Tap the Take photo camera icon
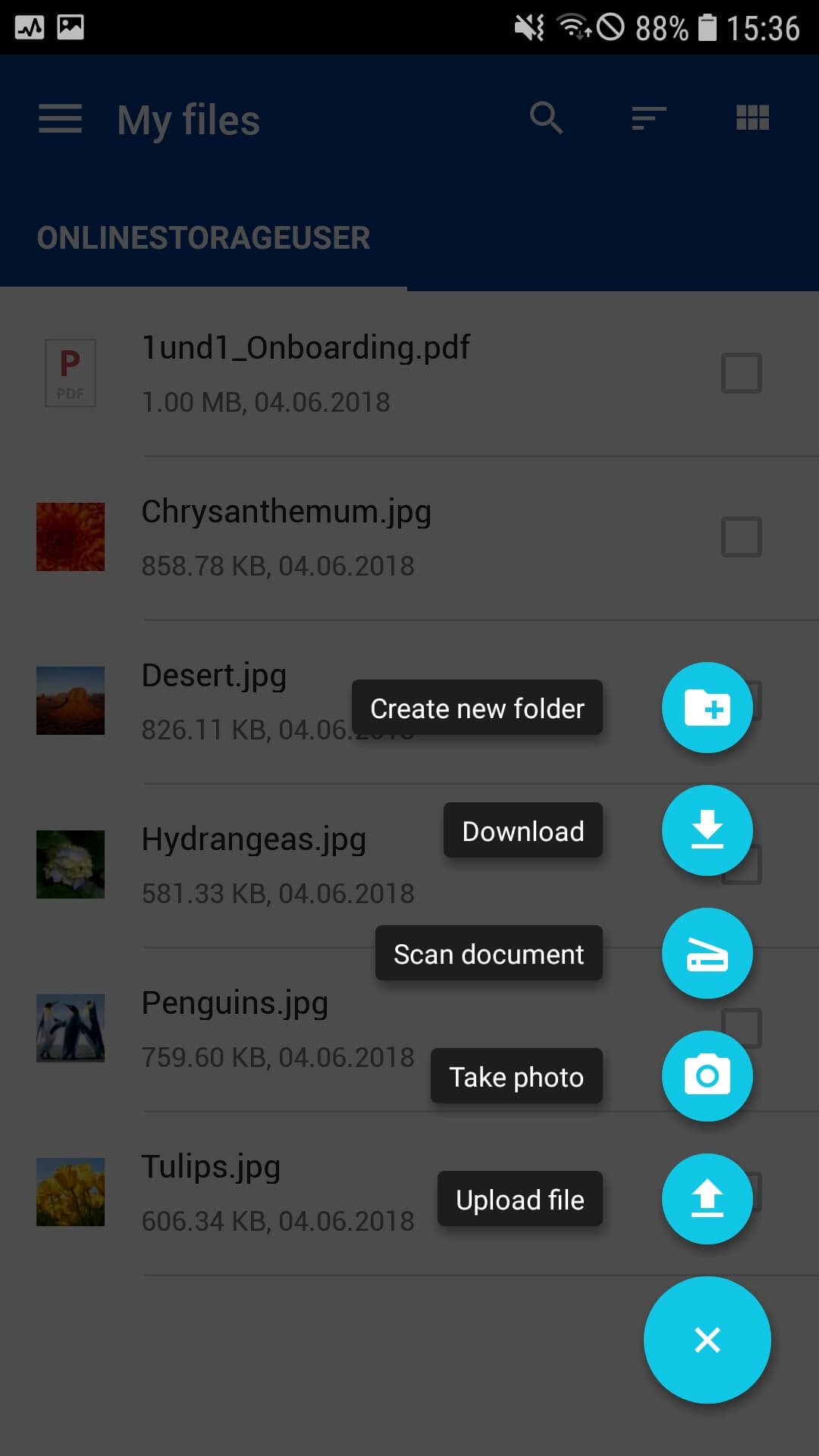Screen dimensions: 819x1456 point(708,1076)
